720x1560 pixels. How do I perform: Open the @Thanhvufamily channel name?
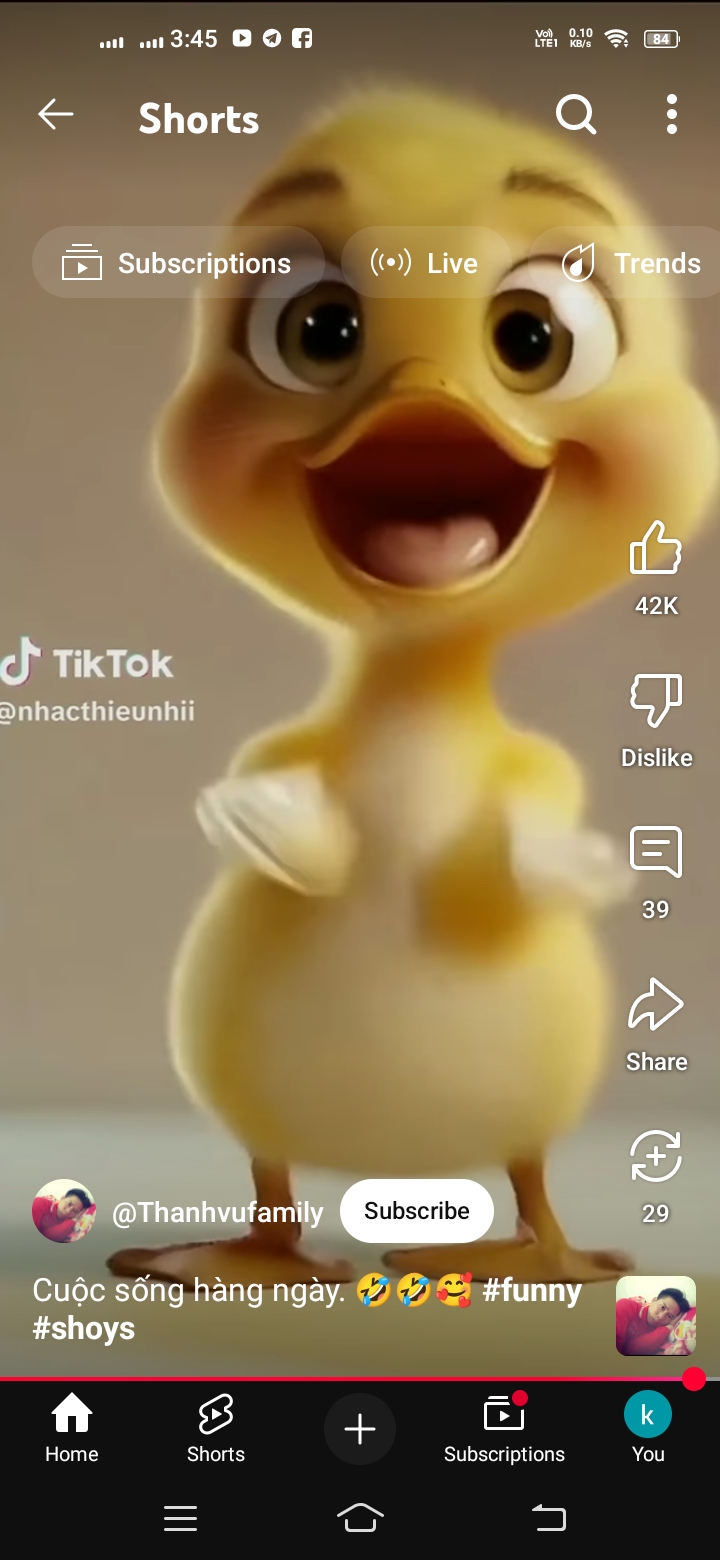click(x=218, y=1213)
